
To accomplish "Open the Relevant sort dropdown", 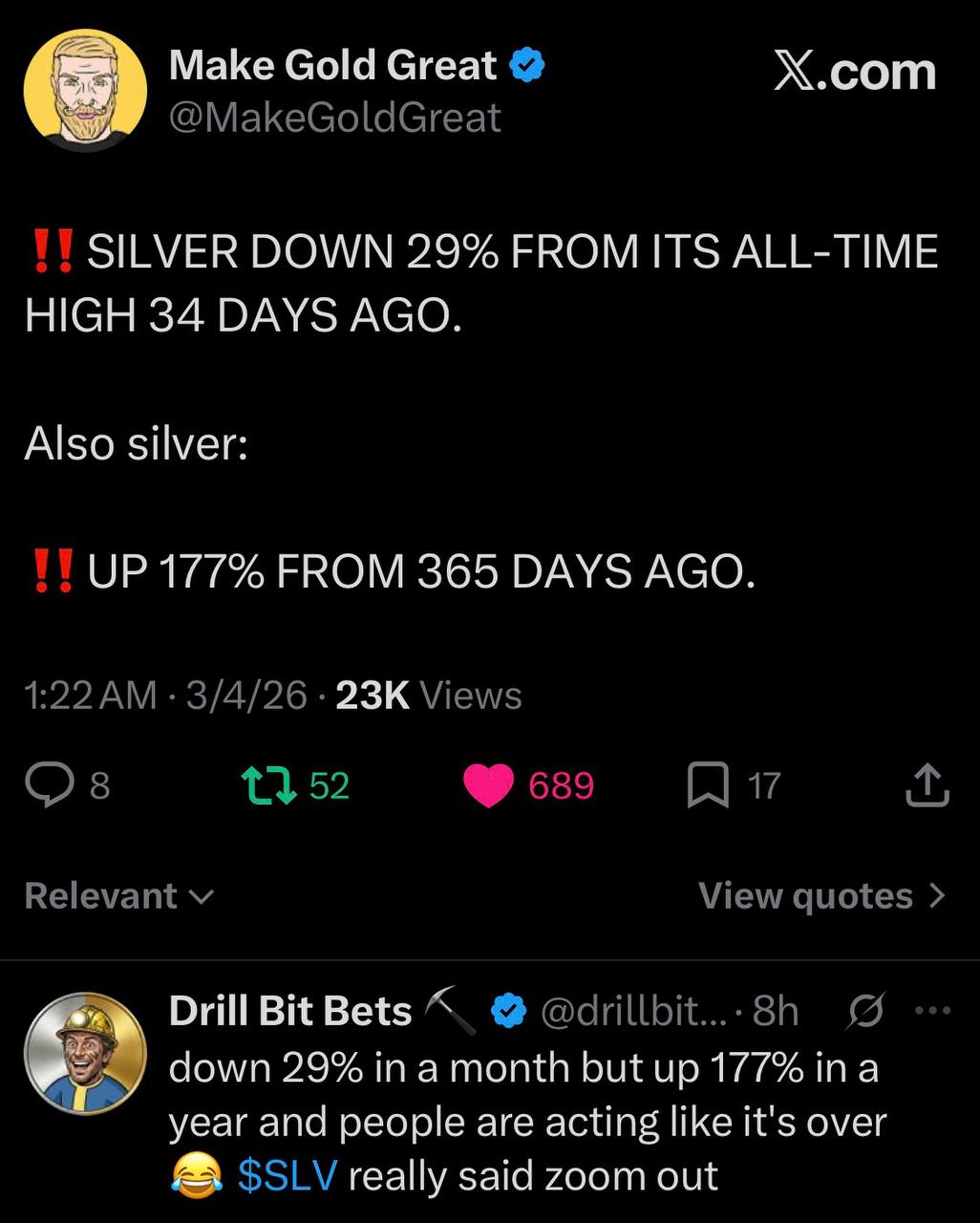I will point(119,896).
